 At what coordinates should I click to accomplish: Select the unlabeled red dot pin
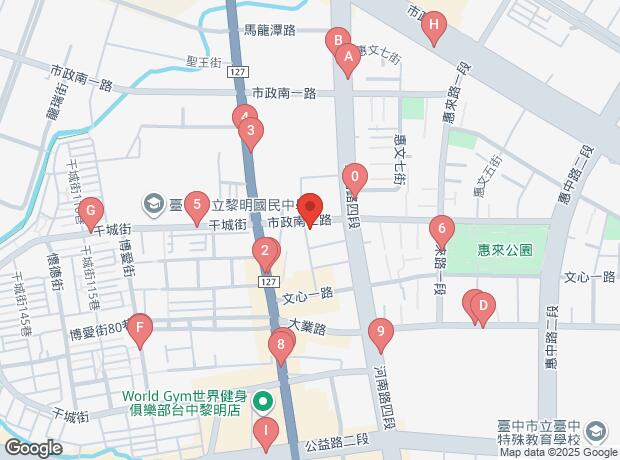309,208
